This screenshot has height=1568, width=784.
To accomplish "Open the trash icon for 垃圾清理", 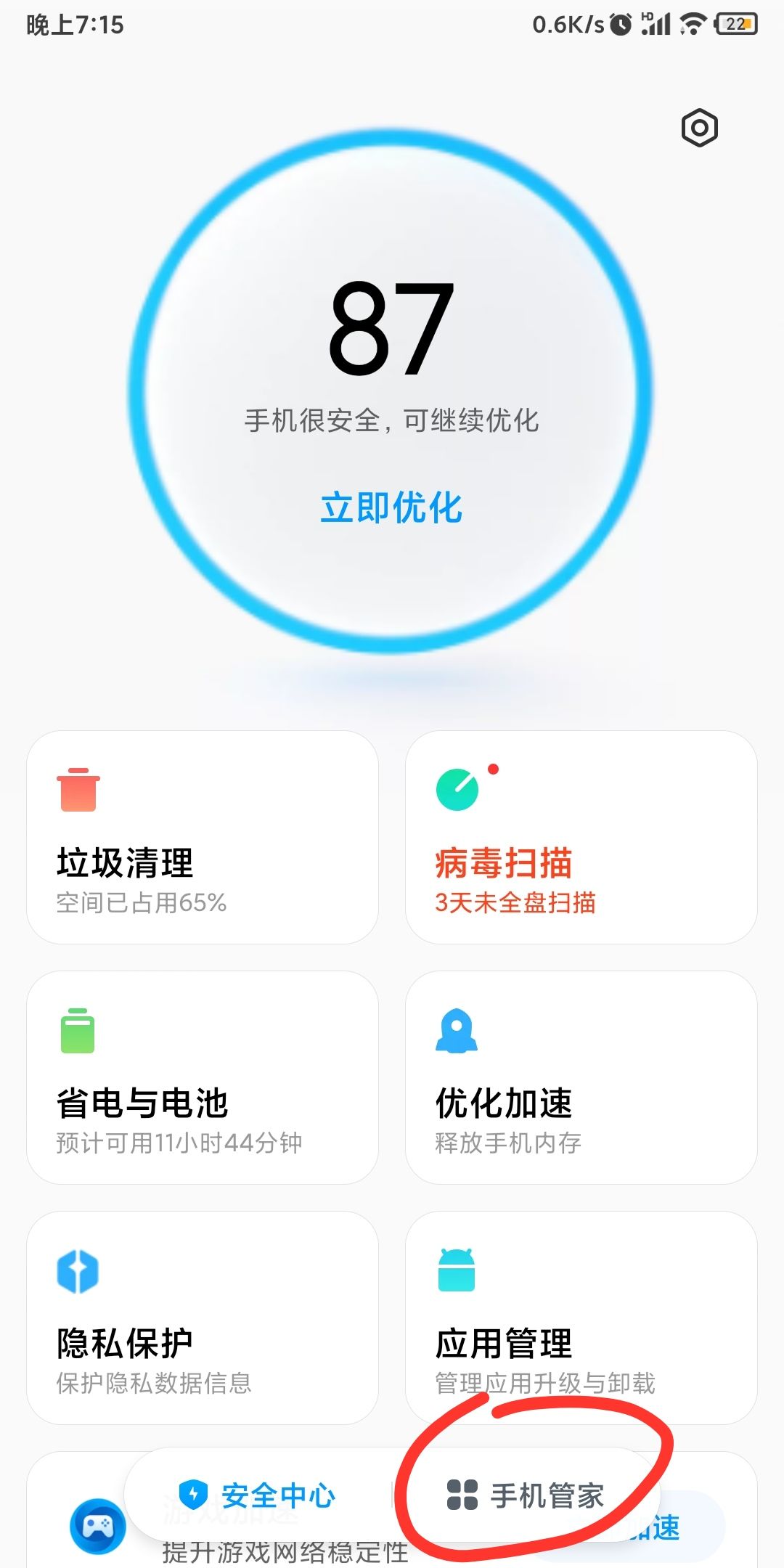I will click(x=78, y=791).
